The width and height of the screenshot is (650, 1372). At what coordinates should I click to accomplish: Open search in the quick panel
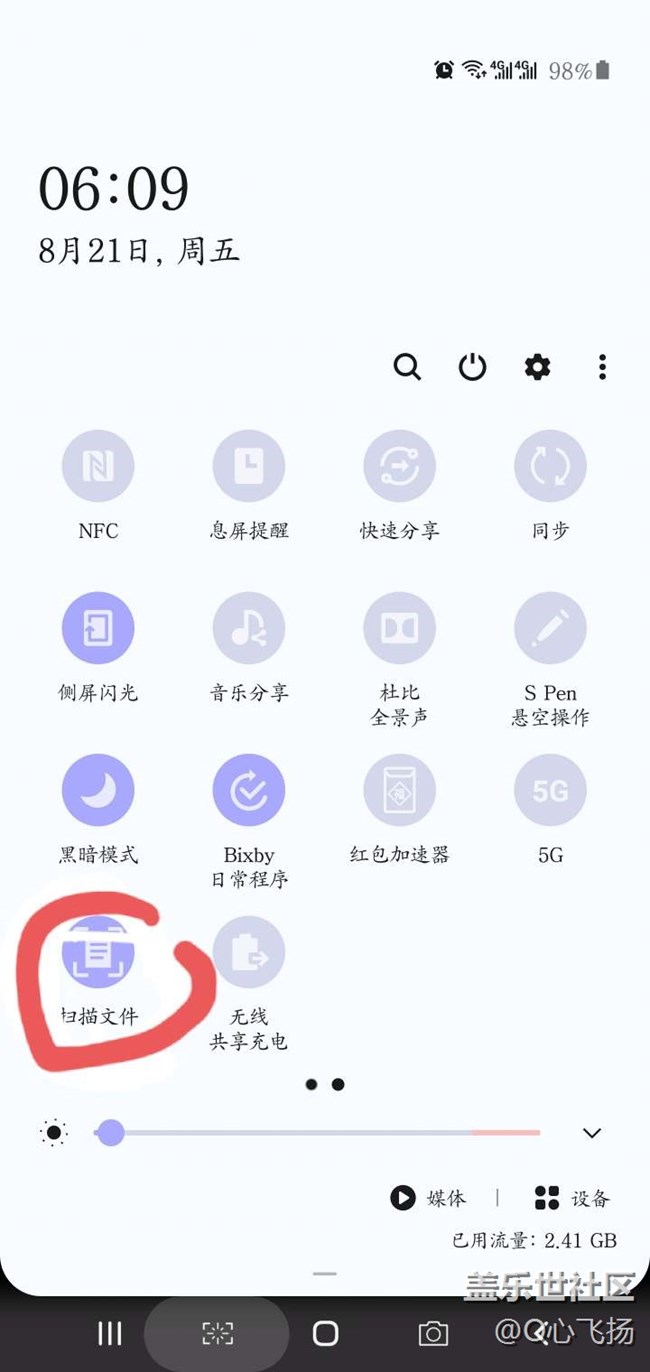(x=407, y=367)
